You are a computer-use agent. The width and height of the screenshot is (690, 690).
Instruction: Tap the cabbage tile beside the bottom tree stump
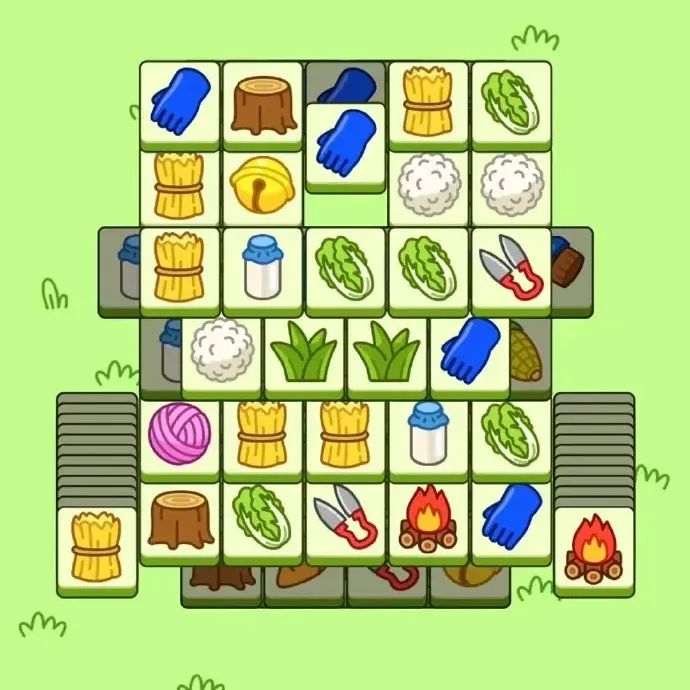click(x=262, y=518)
